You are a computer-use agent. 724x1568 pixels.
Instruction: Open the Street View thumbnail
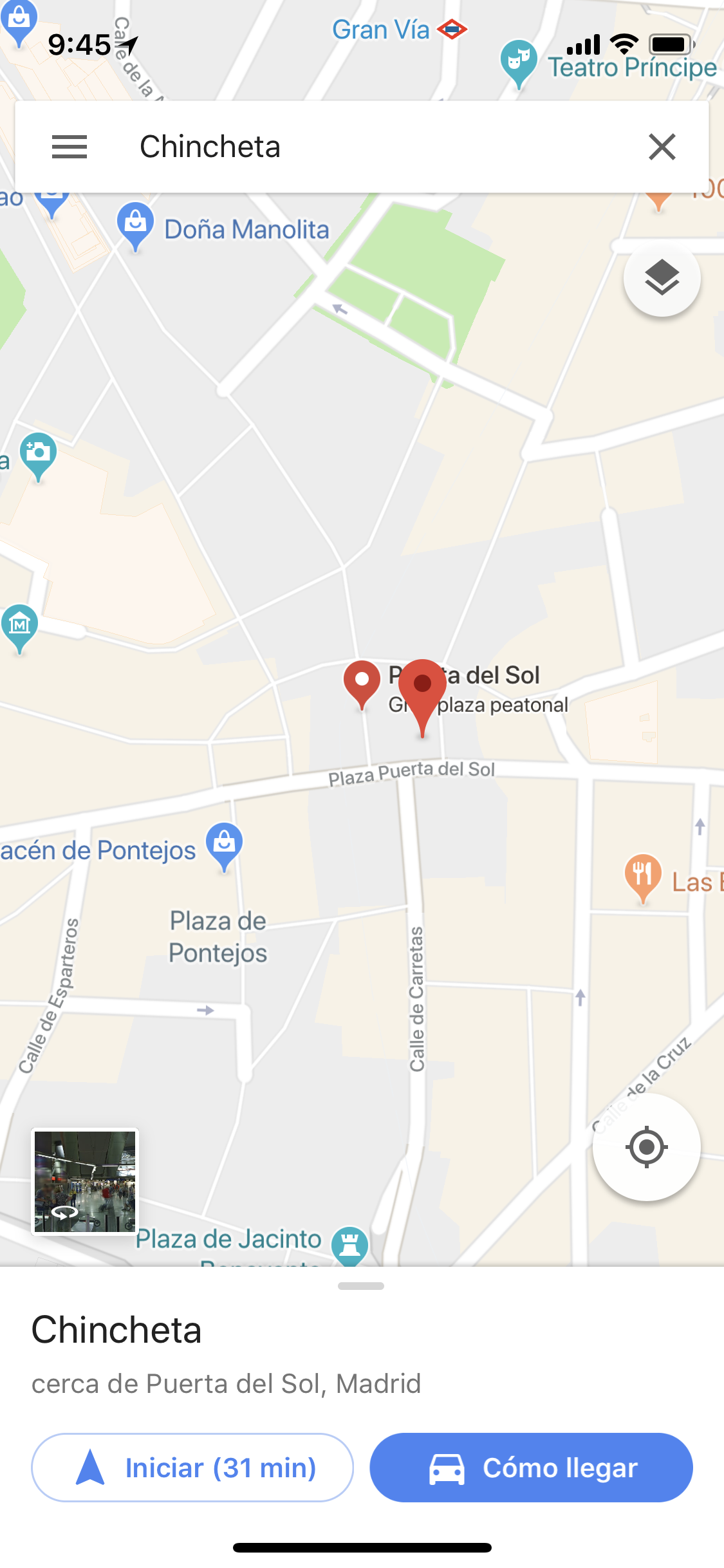coord(86,1181)
